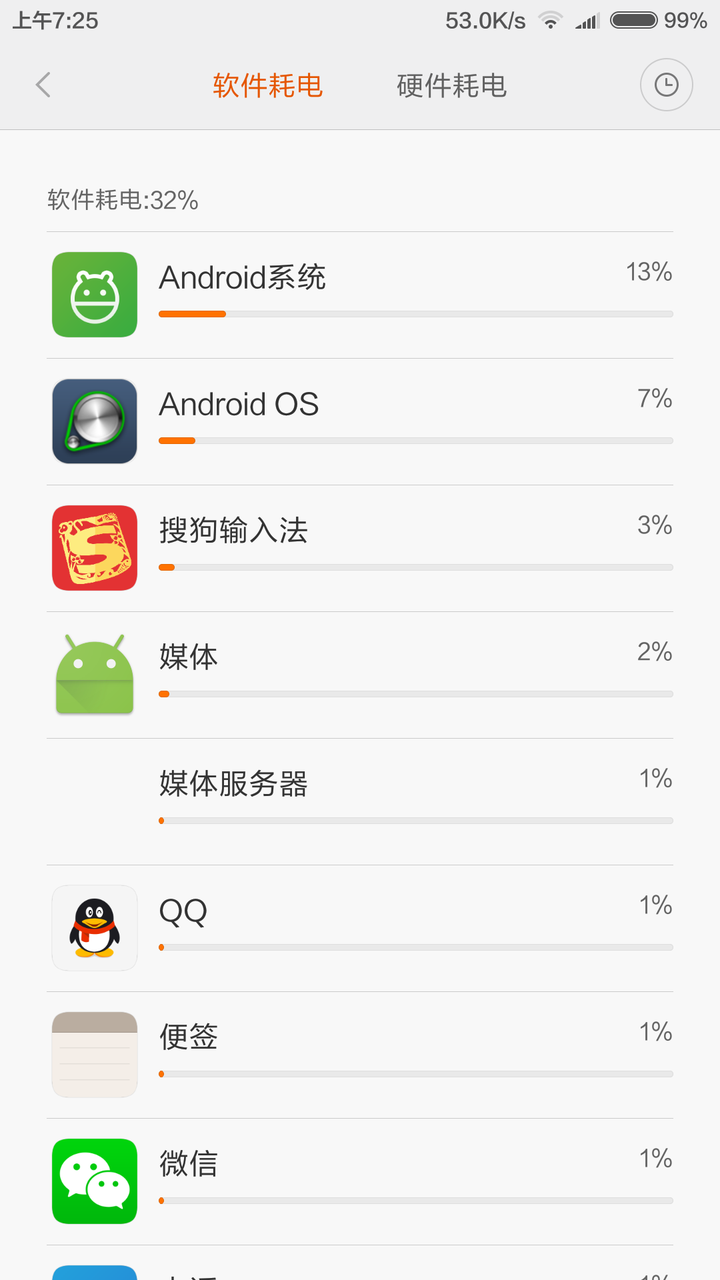
Task: Click the back arrow button
Action: point(42,85)
